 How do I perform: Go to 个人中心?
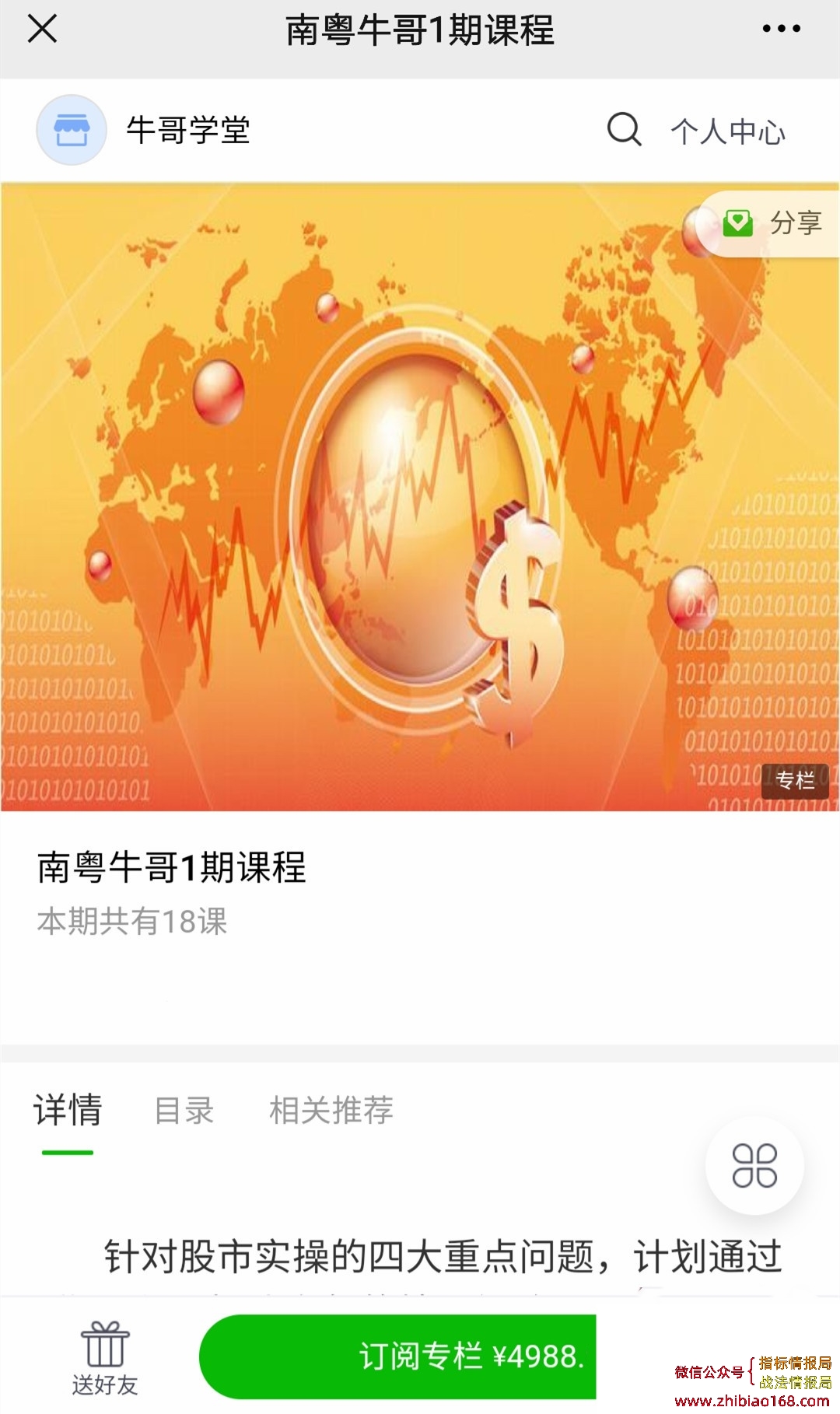[x=728, y=131]
